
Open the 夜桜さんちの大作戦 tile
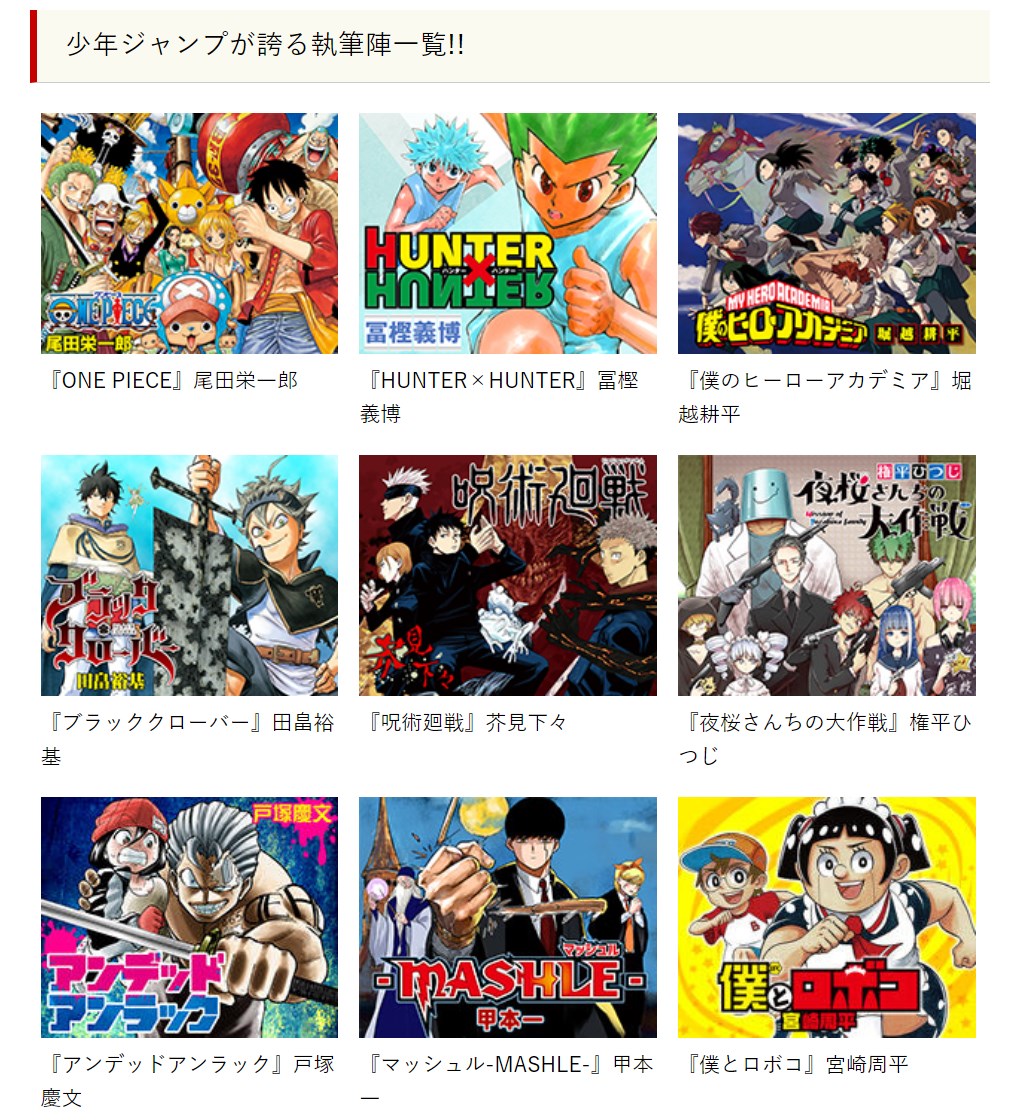click(826, 575)
